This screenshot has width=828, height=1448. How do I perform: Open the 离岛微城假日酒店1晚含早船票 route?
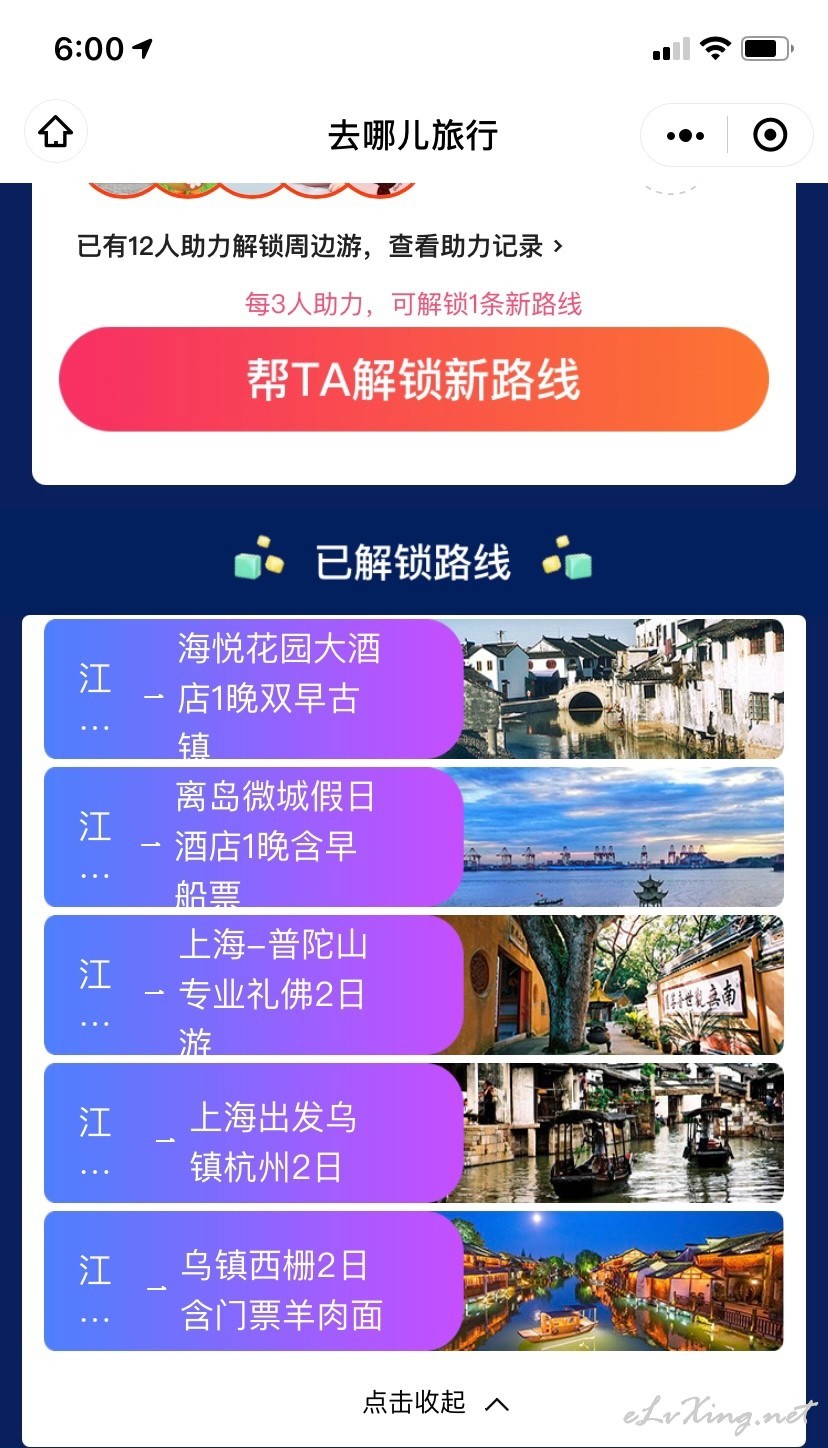pos(414,837)
